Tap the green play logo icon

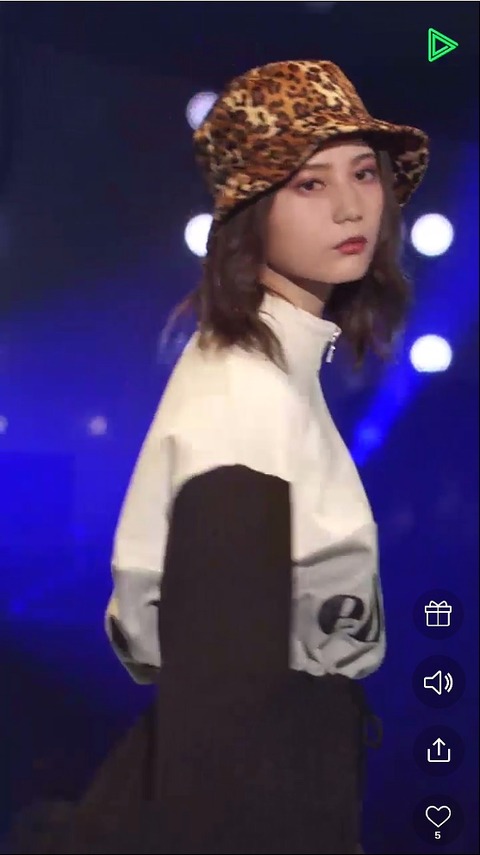tap(442, 45)
